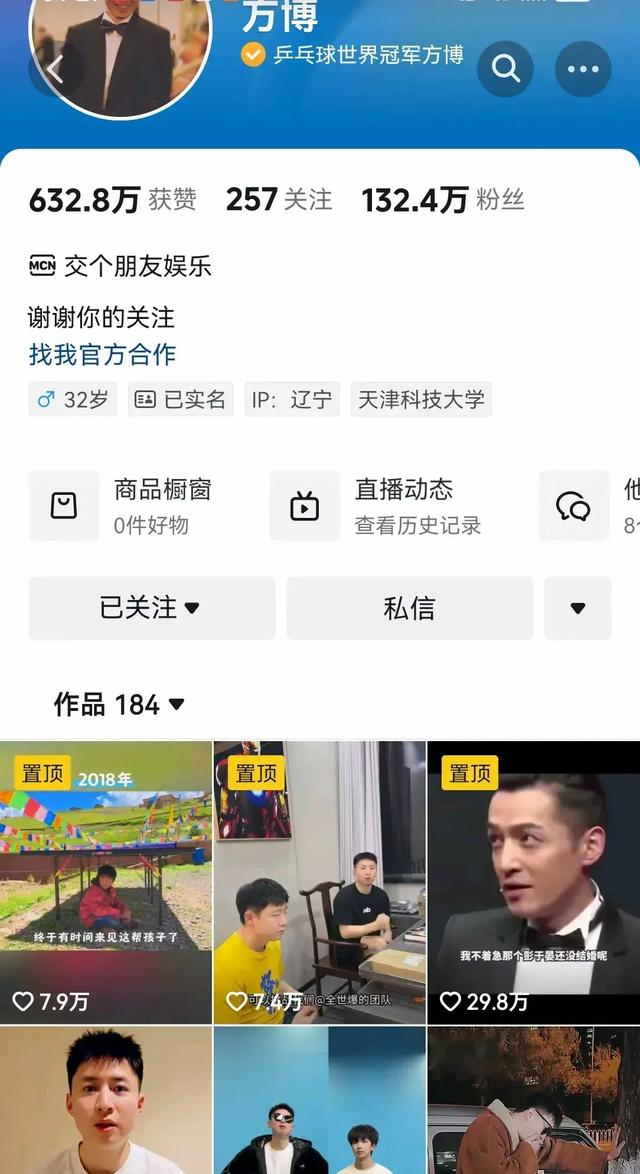Expand the small dropdown arrow beside 私信
The height and width of the screenshot is (1174, 640).
[578, 608]
